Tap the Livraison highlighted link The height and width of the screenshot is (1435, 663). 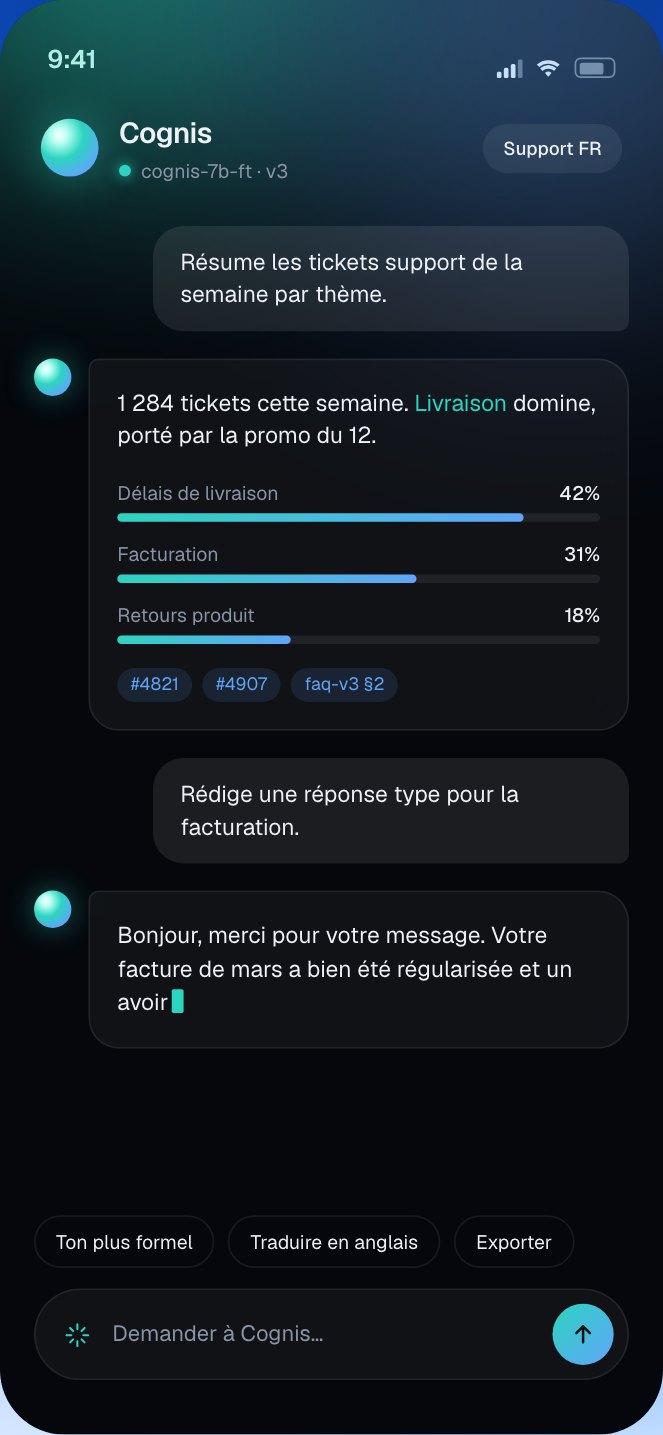click(x=461, y=403)
